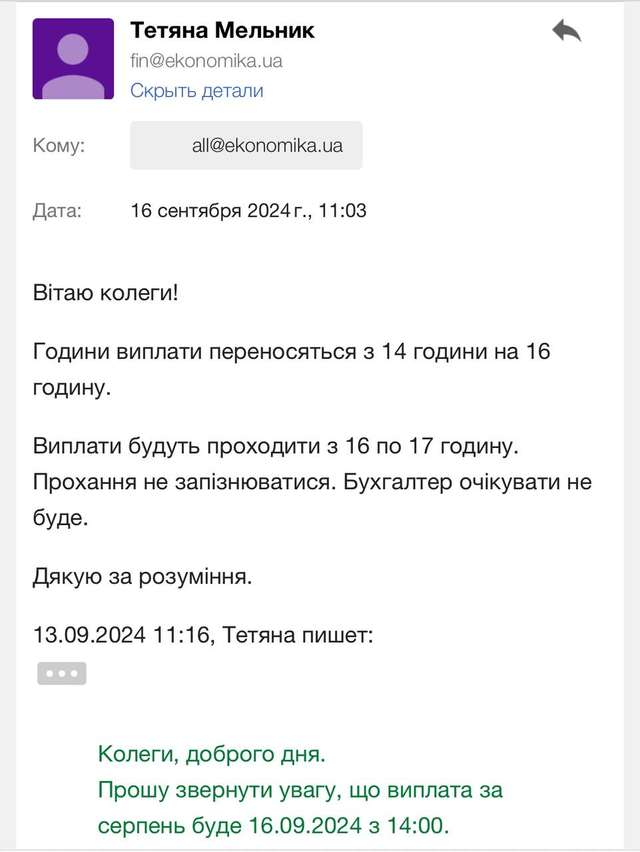Expand the quoted text ellipsis button

coord(62,673)
